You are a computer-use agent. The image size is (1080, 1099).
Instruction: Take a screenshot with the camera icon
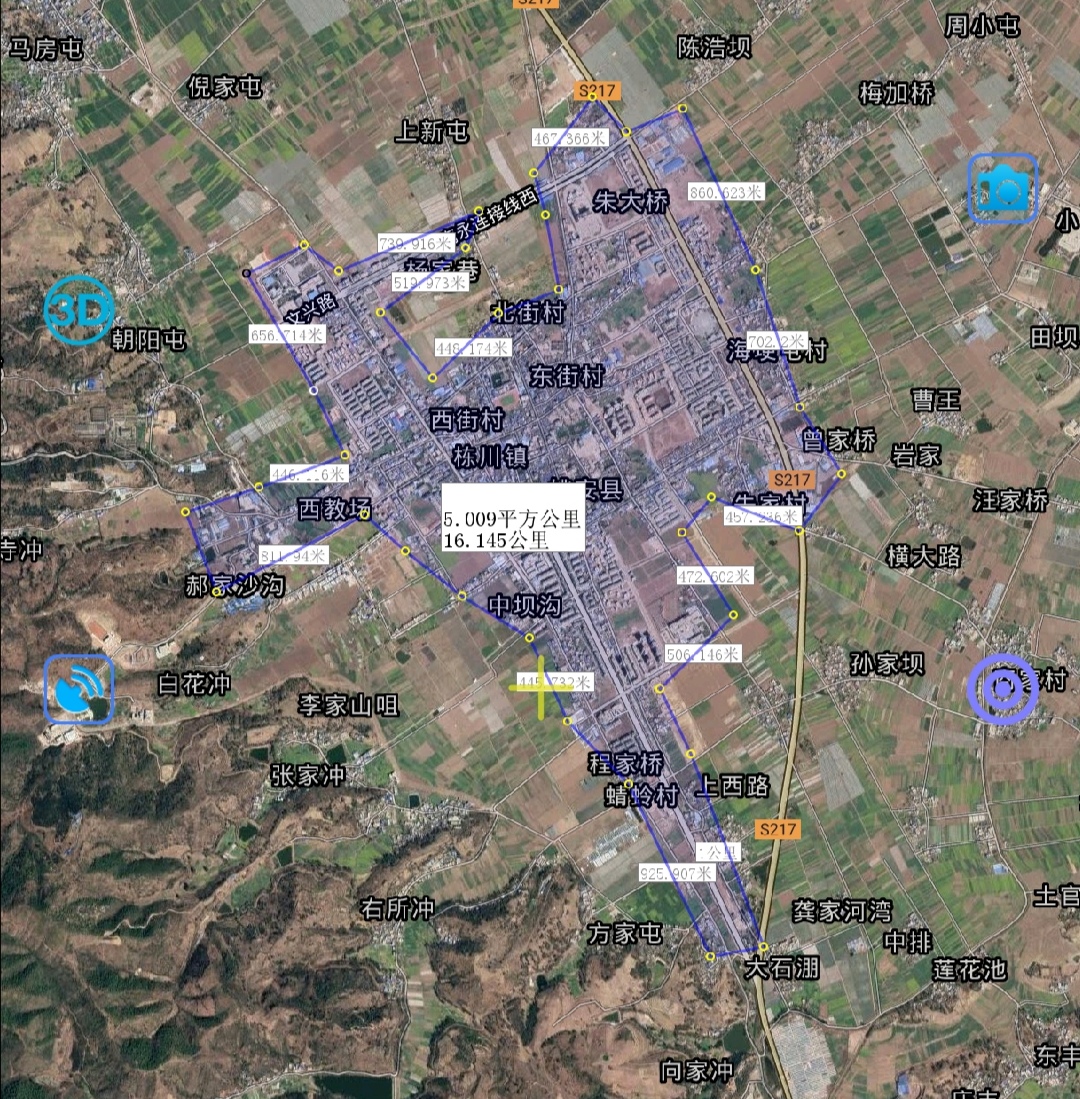point(1002,188)
